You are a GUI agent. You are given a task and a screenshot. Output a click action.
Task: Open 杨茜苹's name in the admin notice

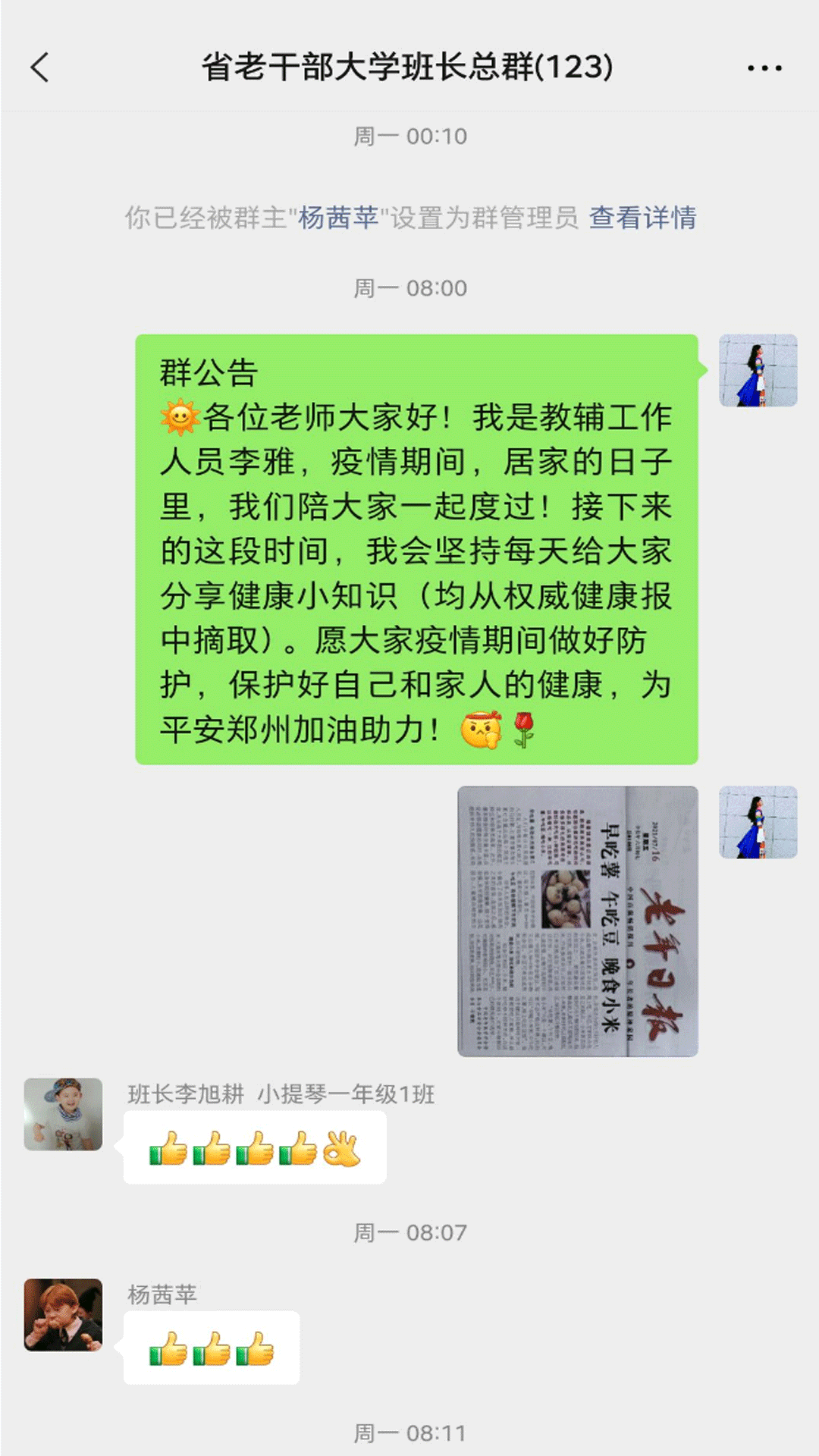(338, 218)
